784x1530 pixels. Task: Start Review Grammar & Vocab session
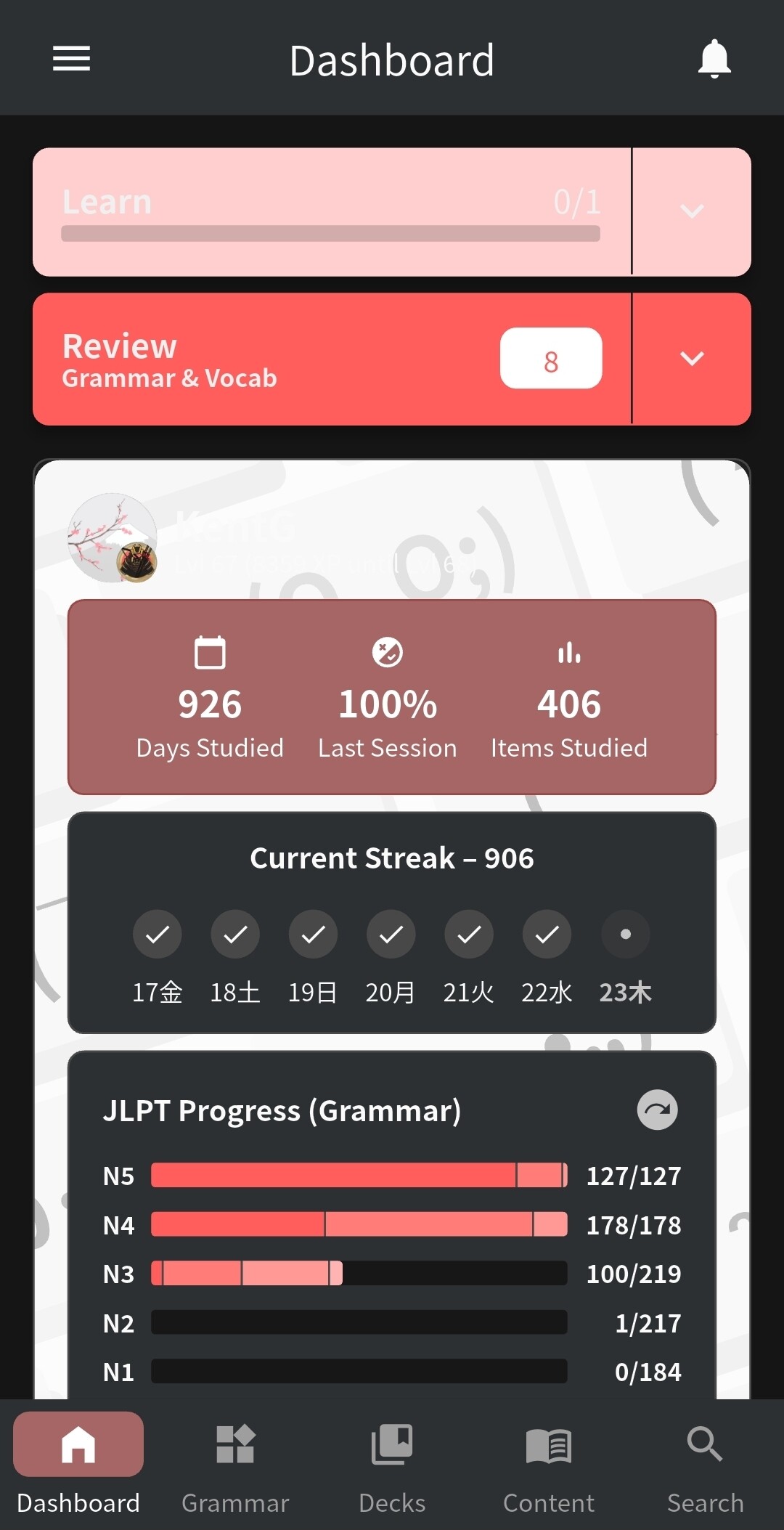tap(331, 359)
